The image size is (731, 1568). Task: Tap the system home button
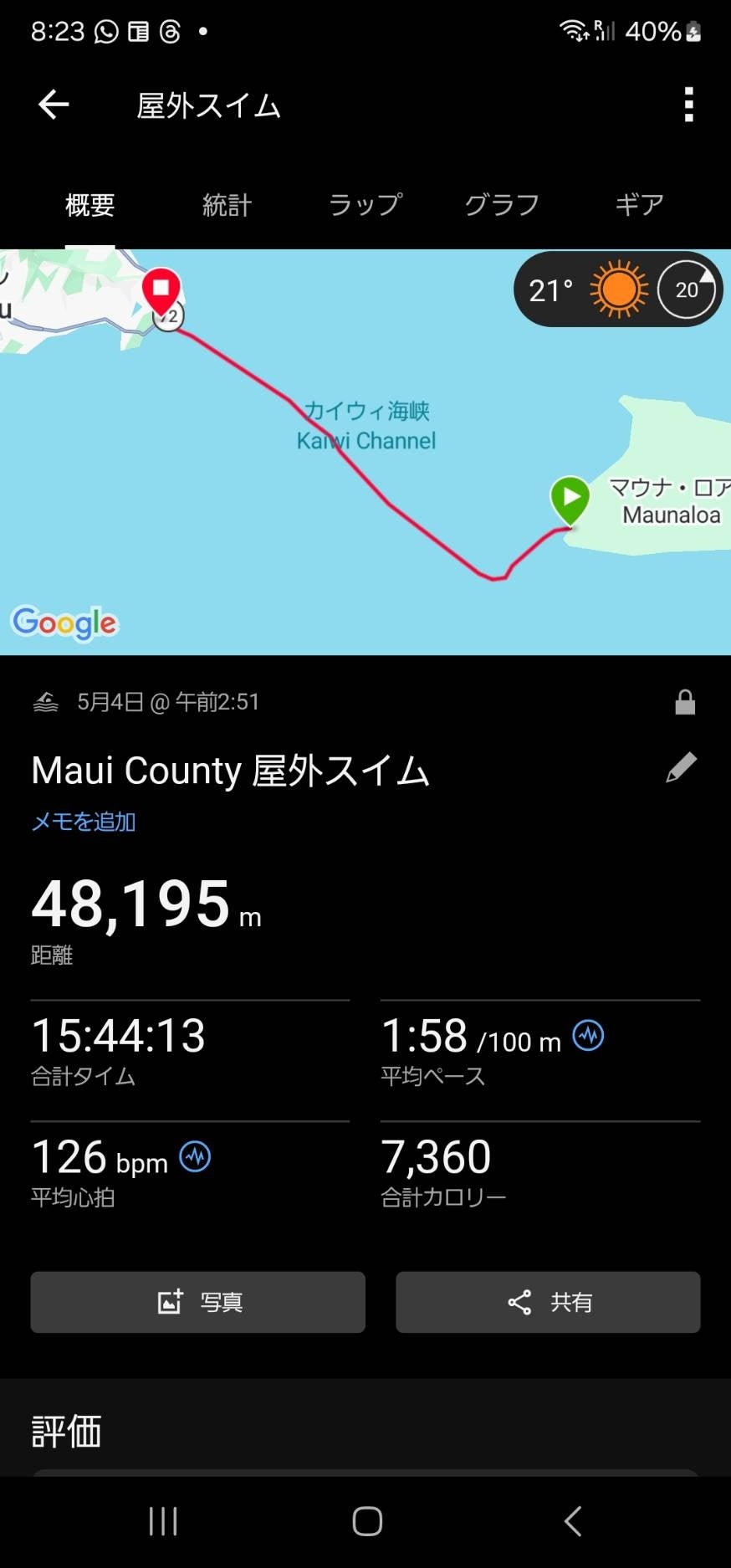click(x=367, y=1521)
